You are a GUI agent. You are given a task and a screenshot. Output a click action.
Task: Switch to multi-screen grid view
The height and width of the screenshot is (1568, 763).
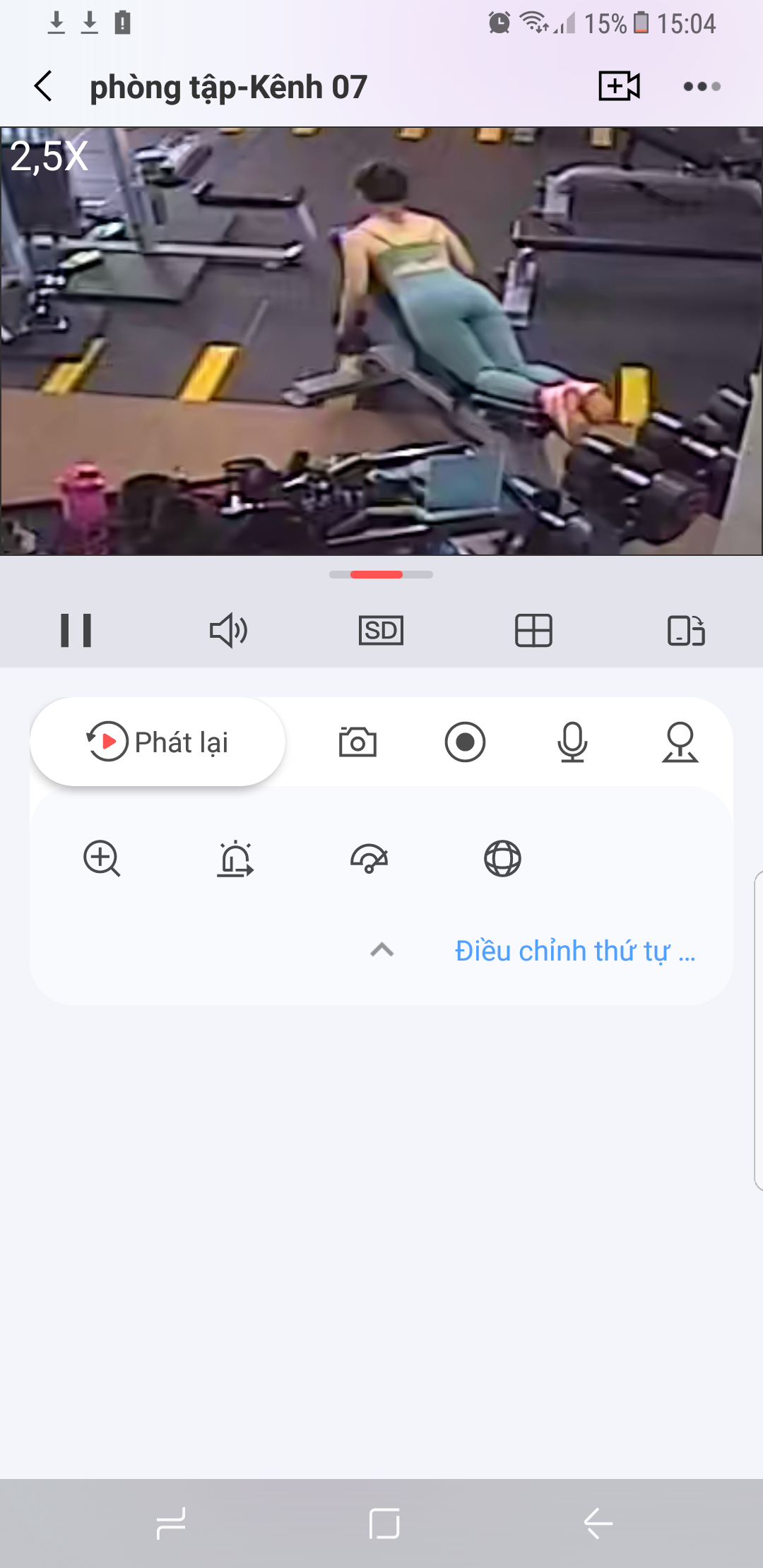(533, 630)
